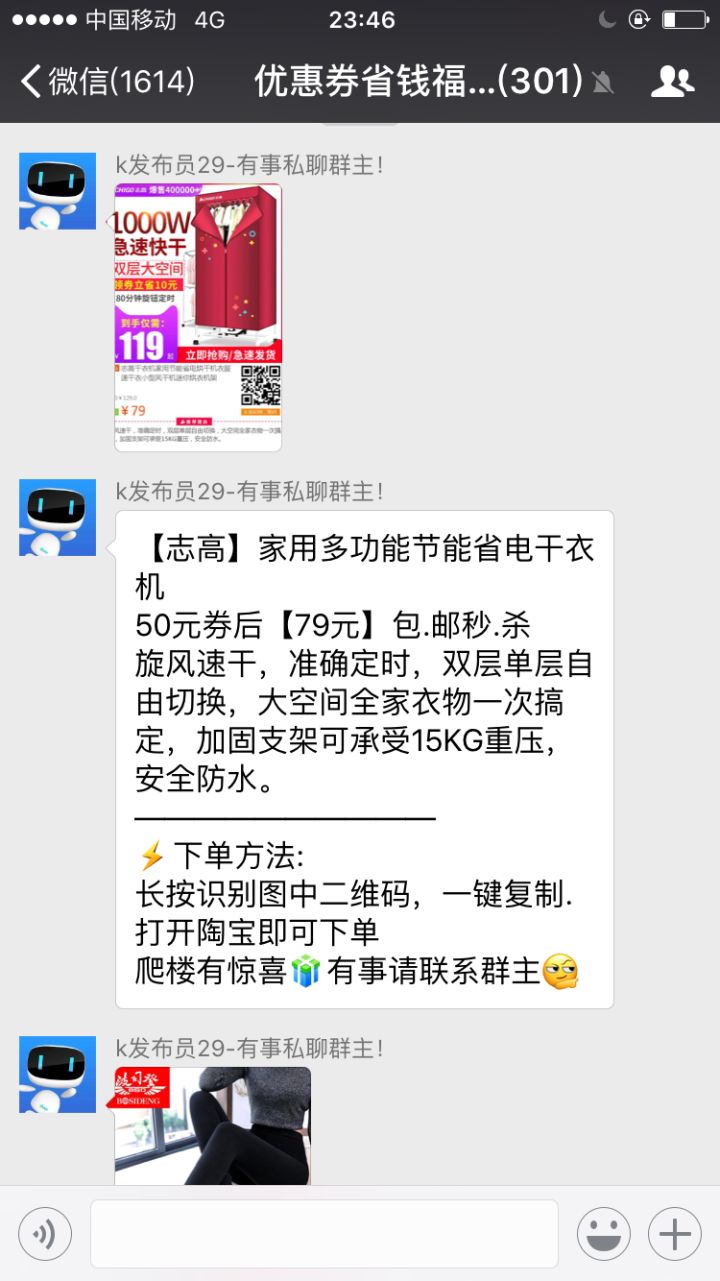The width and height of the screenshot is (720, 1281).
Task: Tap sender avatar beside the dryer image
Action: point(58,191)
